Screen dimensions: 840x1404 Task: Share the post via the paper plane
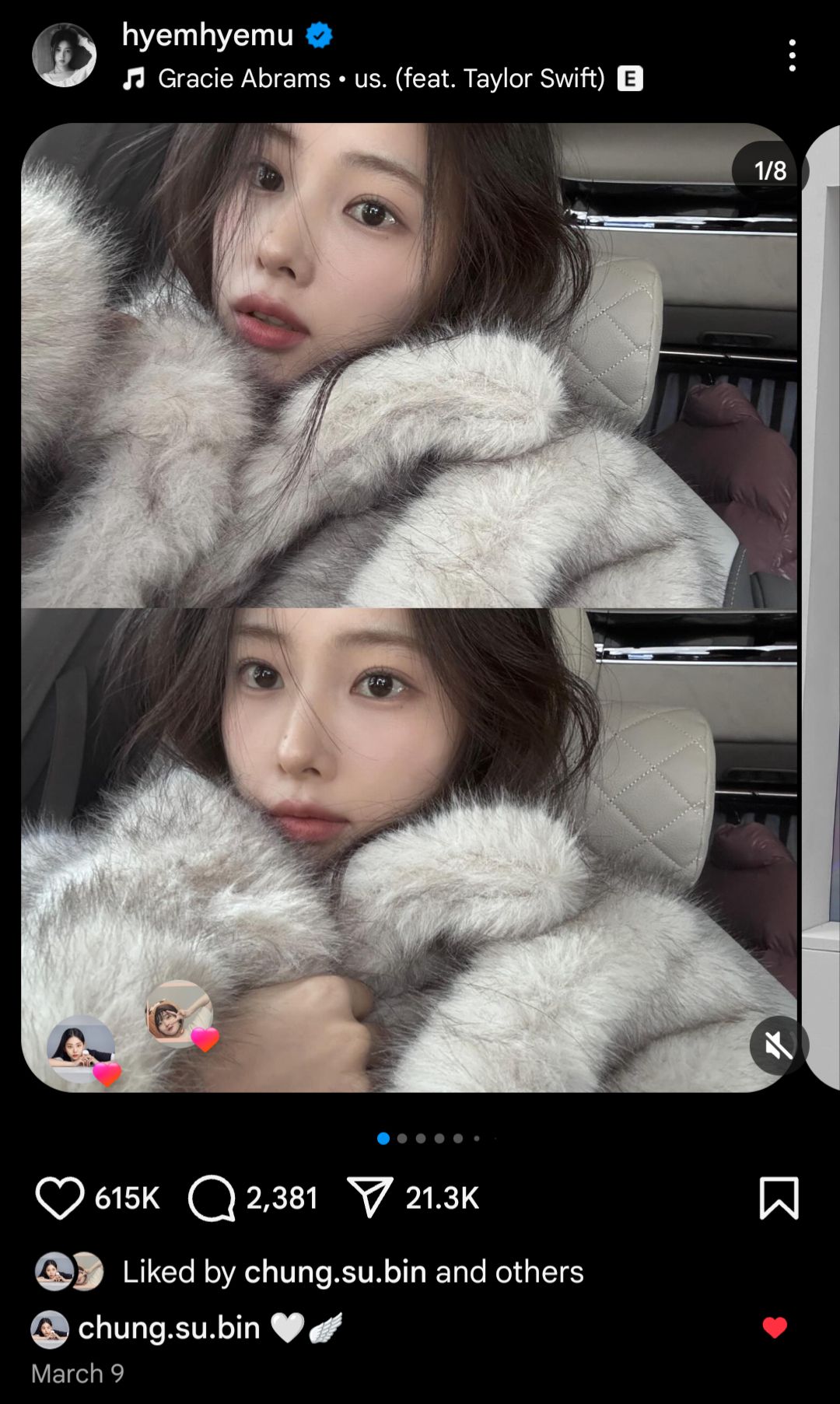click(x=369, y=1198)
